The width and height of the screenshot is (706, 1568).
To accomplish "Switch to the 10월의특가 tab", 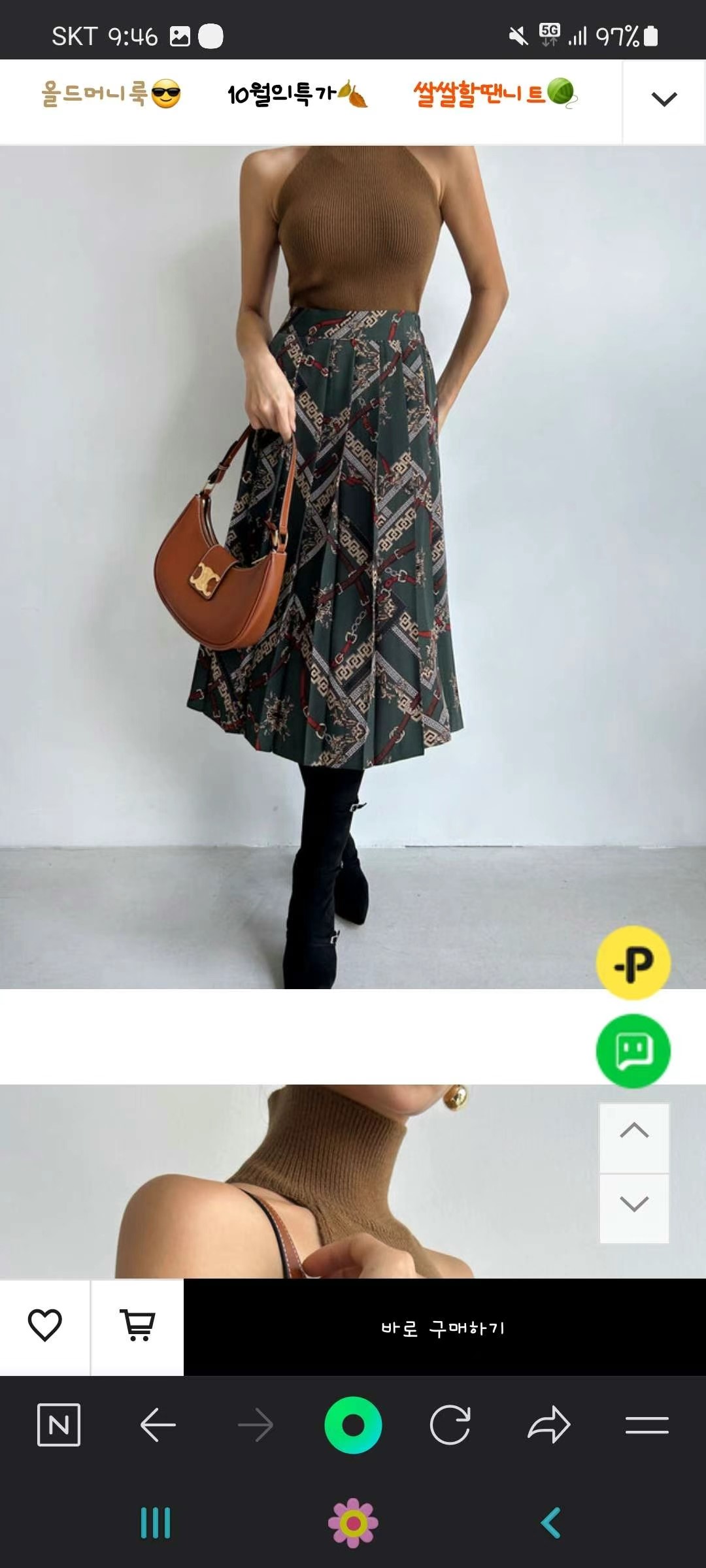I will pos(297,94).
